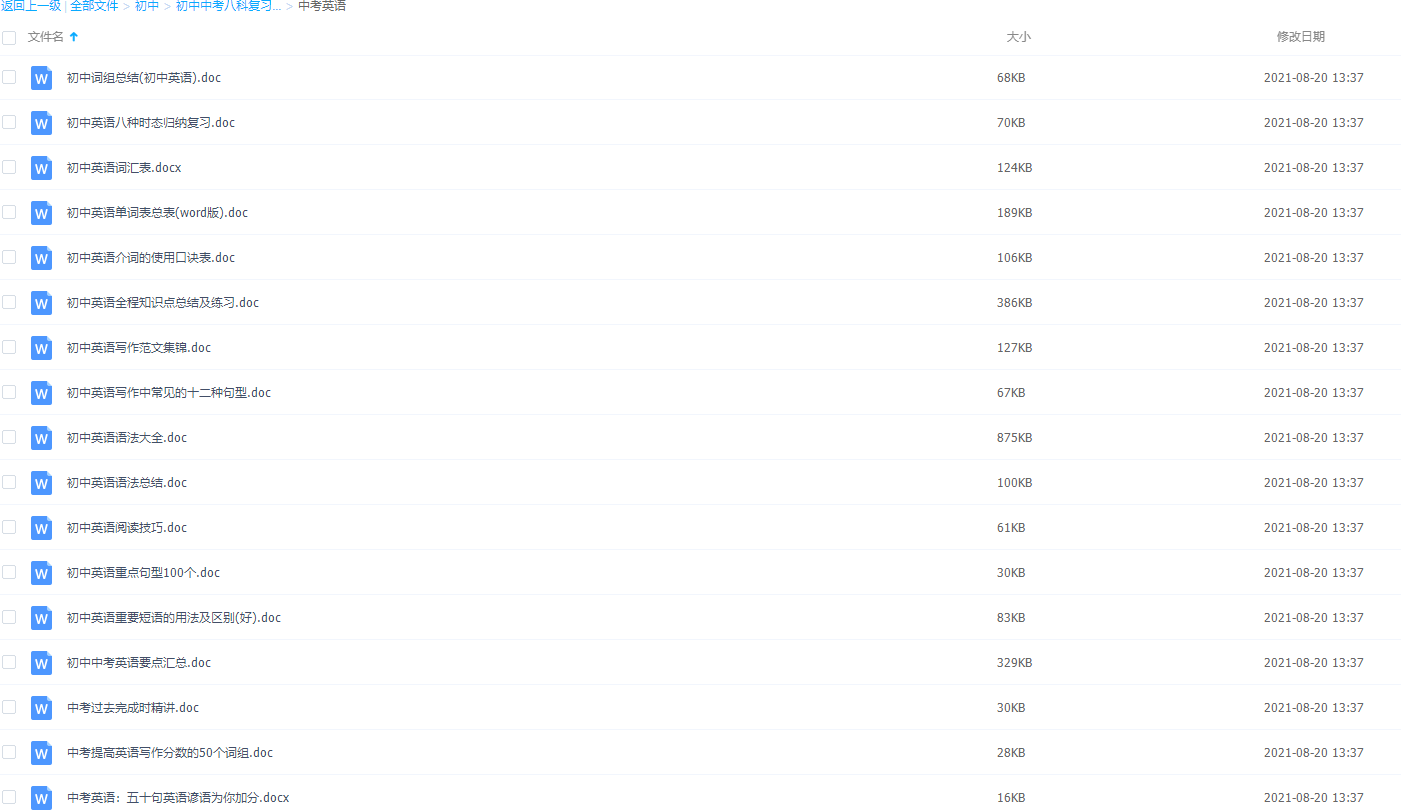
Task: Open 初中 breadcrumb folder
Action: pos(147,6)
